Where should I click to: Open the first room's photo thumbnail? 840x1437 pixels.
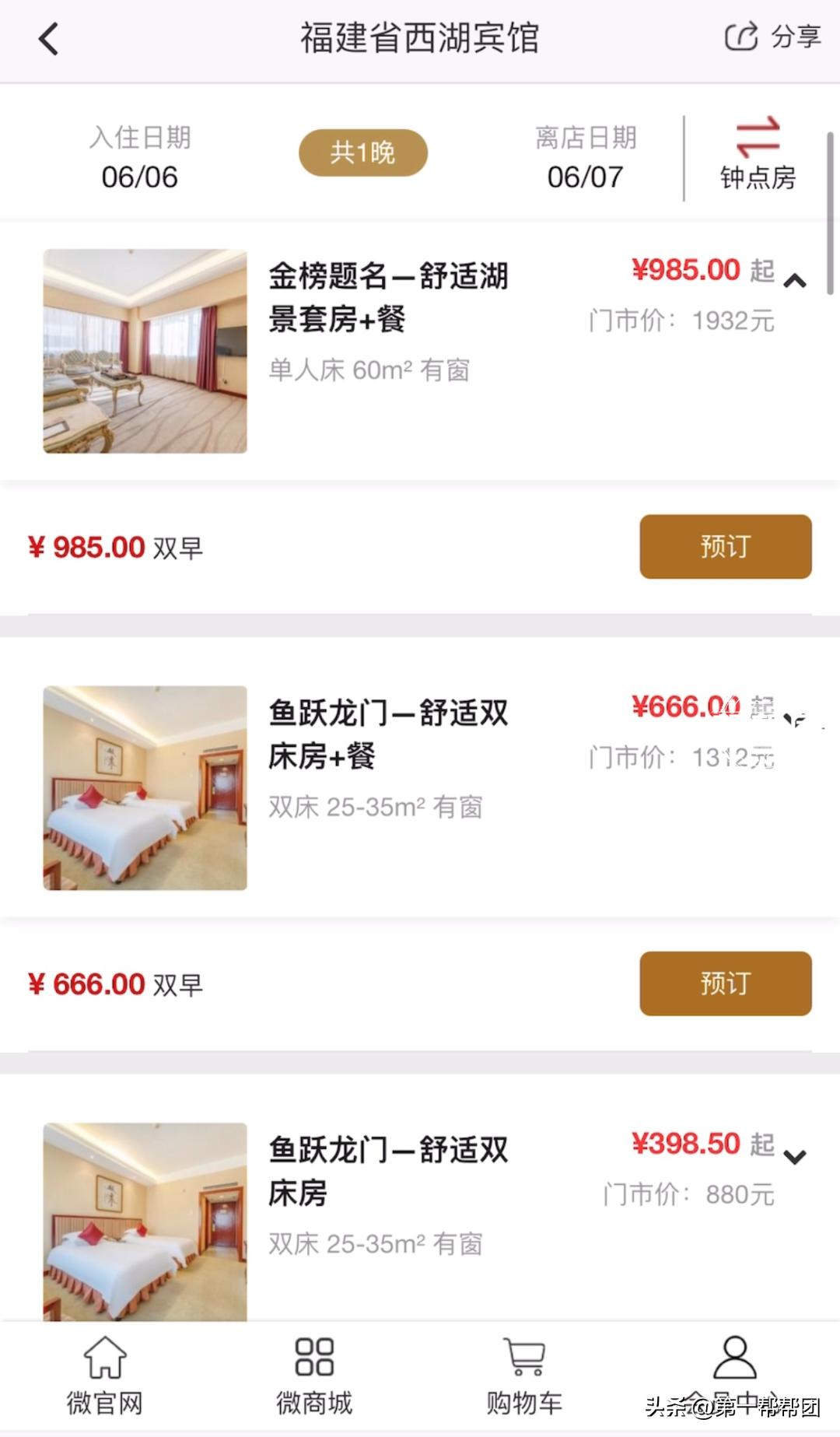[146, 352]
